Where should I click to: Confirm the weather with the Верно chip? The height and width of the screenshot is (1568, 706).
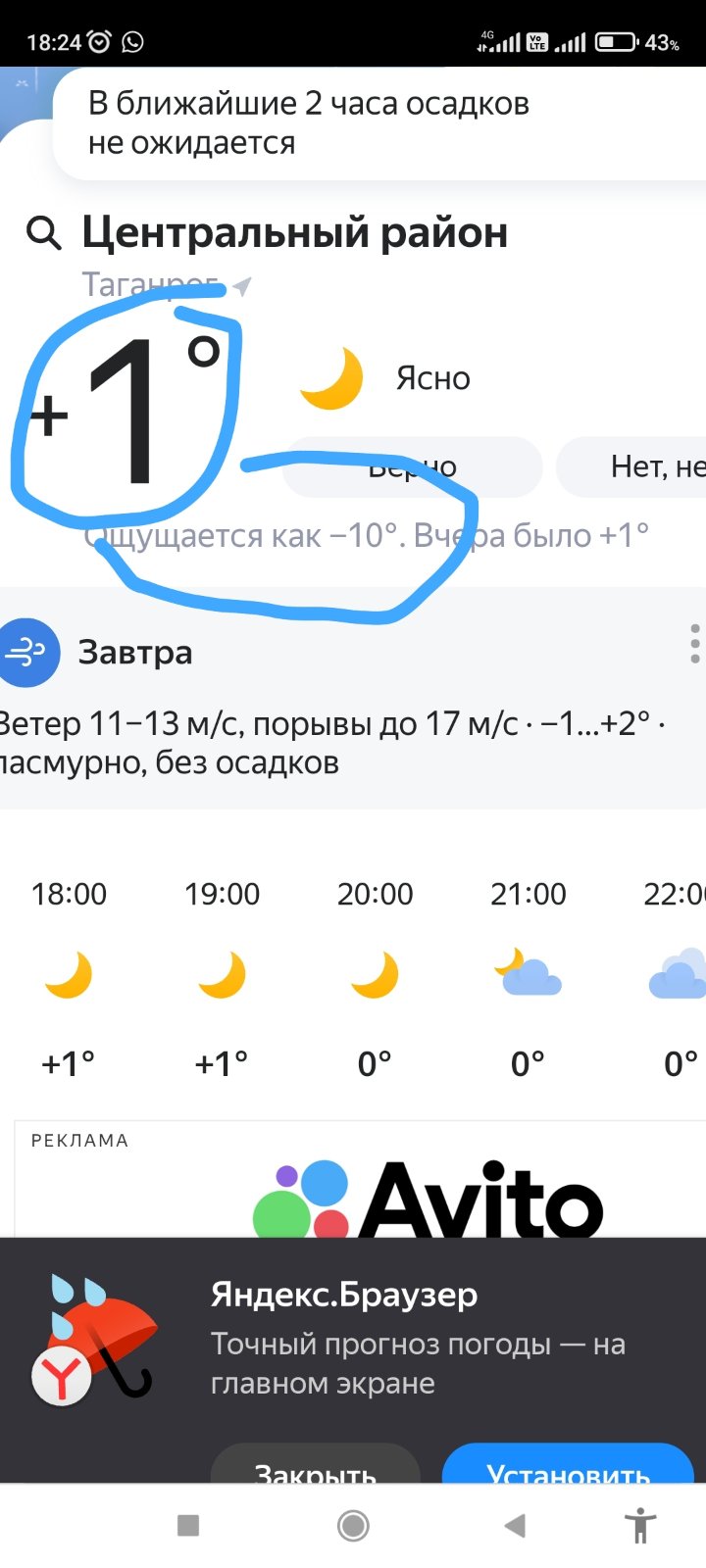pos(412,467)
